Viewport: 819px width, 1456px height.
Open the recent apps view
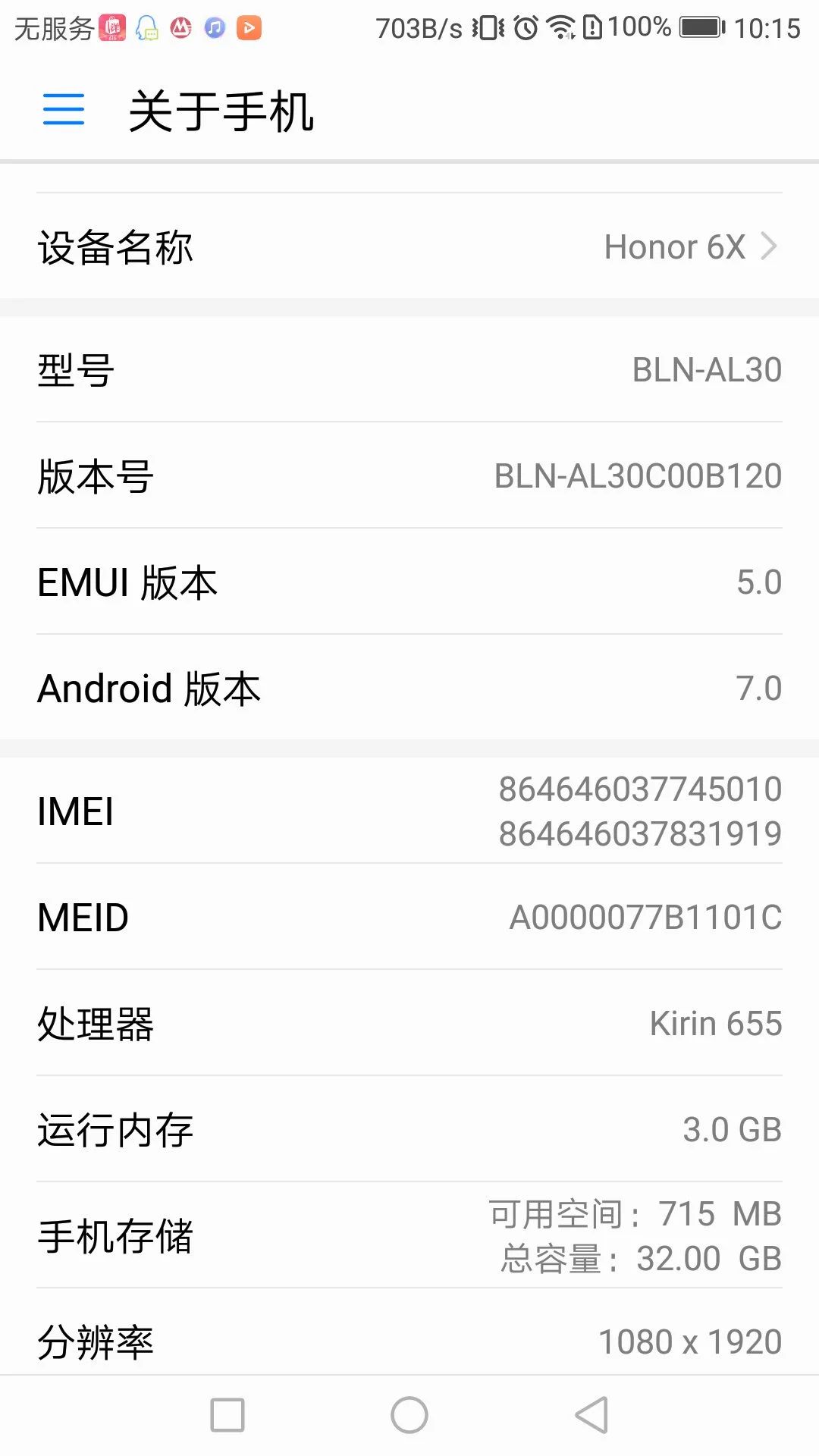tap(227, 1415)
